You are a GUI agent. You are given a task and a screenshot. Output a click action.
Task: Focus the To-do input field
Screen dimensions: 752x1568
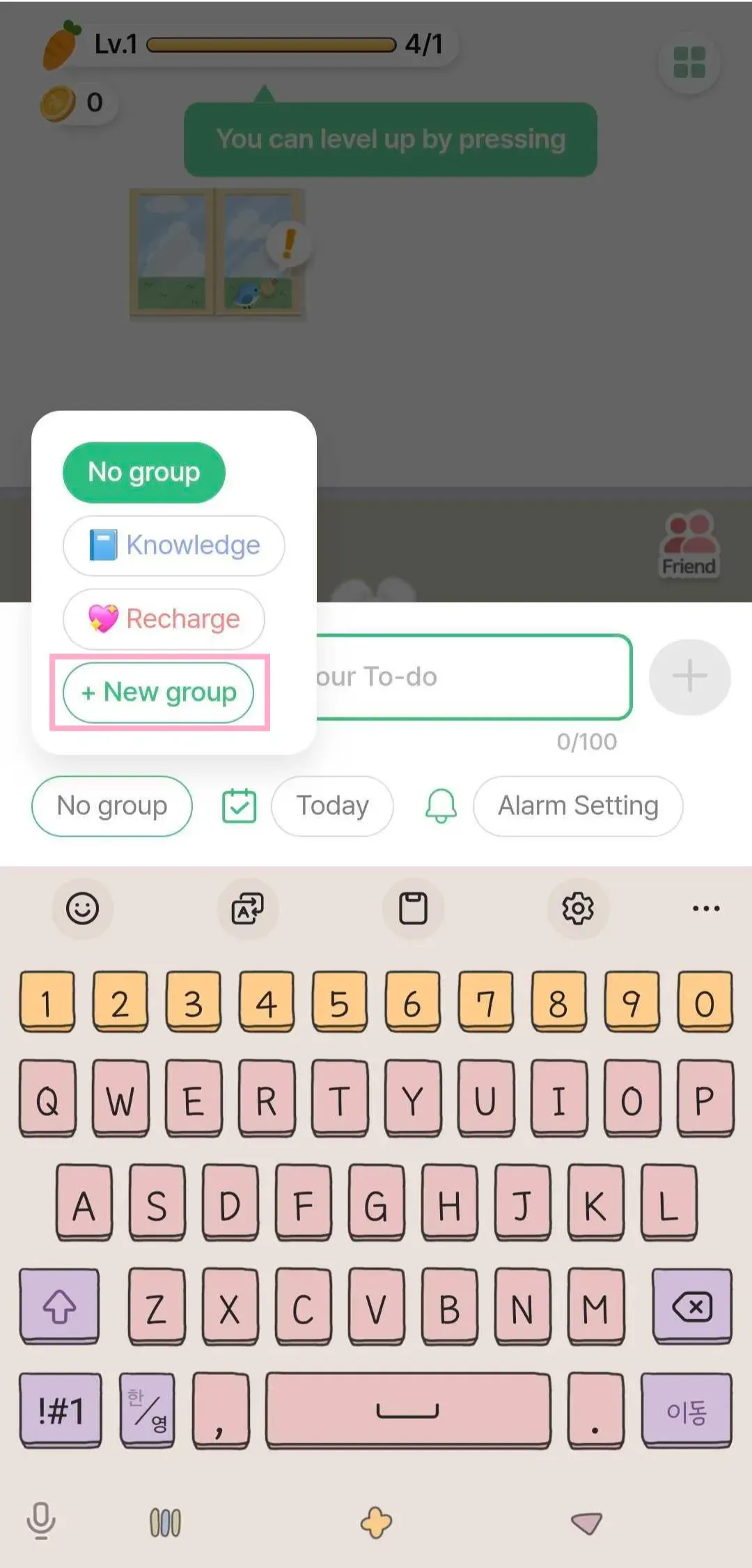point(473,677)
